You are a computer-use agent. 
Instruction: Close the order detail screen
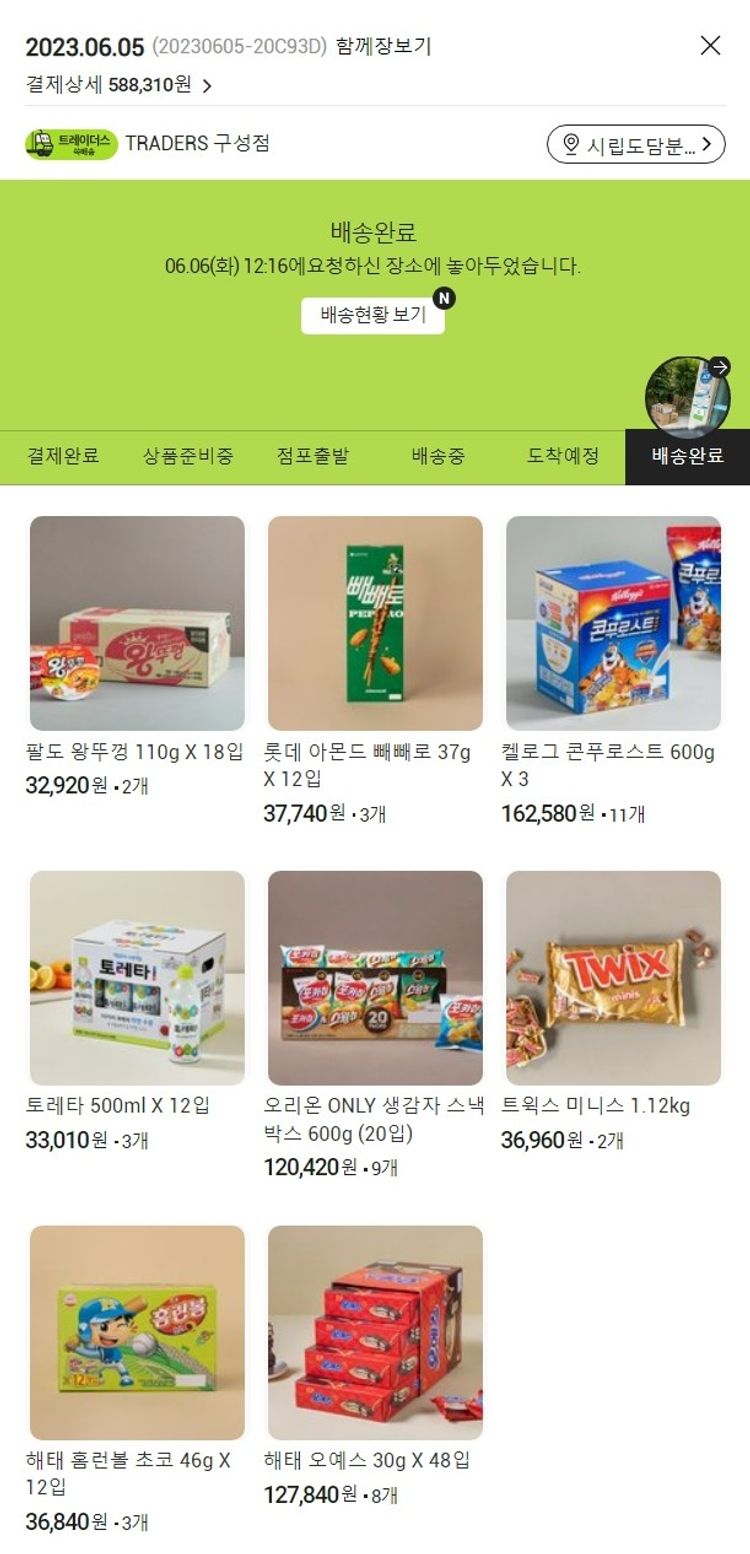click(710, 45)
